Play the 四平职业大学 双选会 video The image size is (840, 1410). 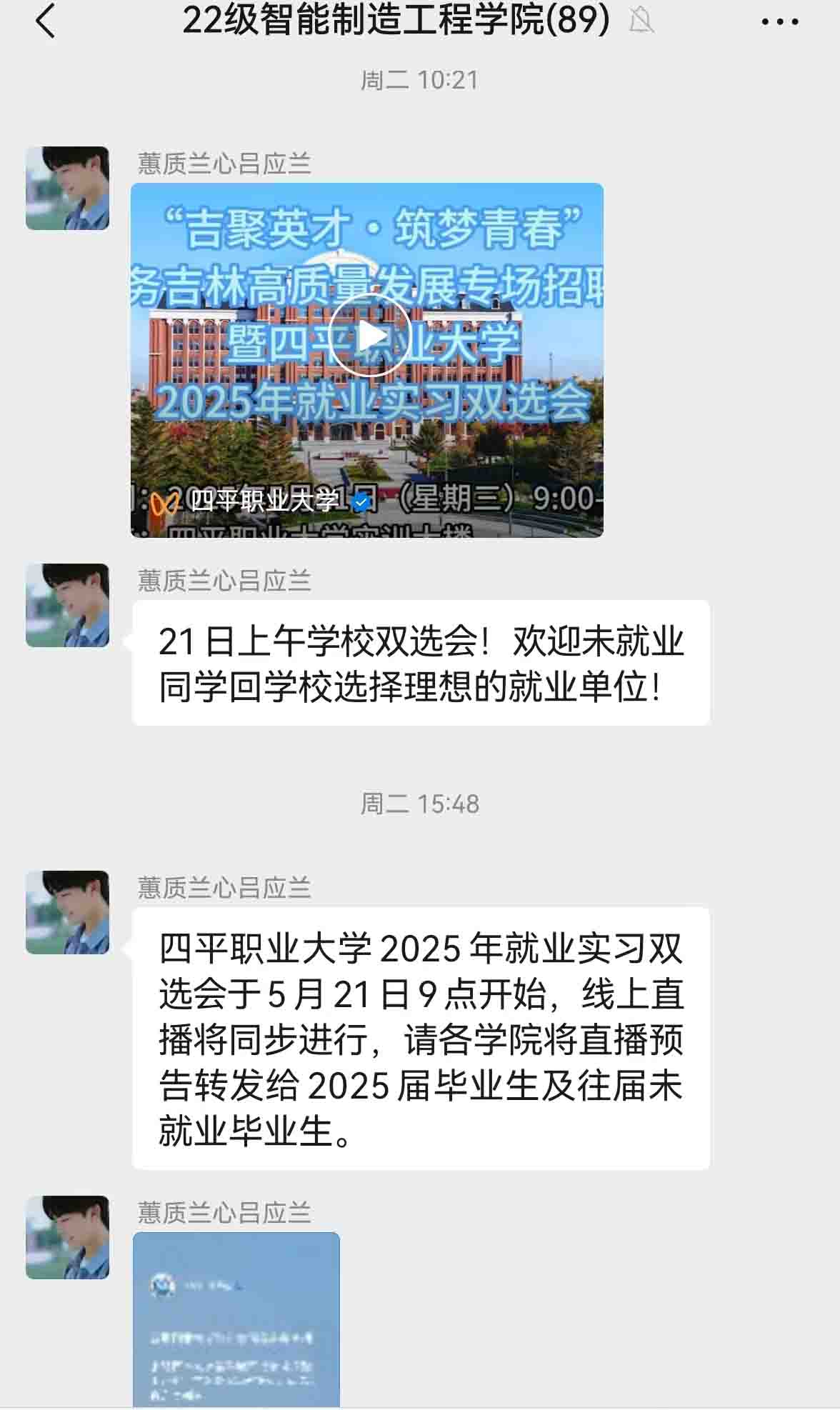369,335
